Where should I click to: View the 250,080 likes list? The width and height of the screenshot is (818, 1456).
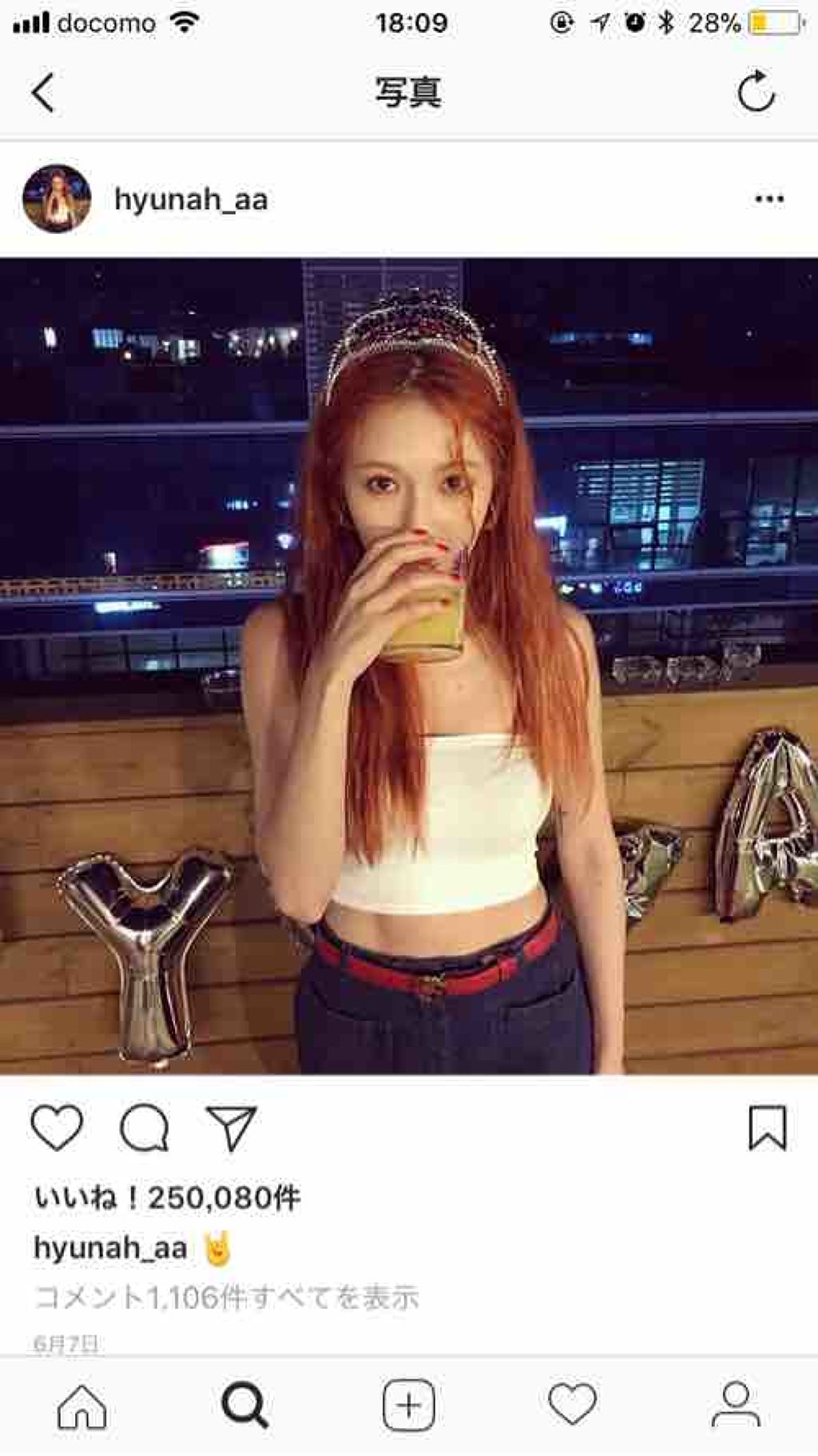[x=167, y=1197]
